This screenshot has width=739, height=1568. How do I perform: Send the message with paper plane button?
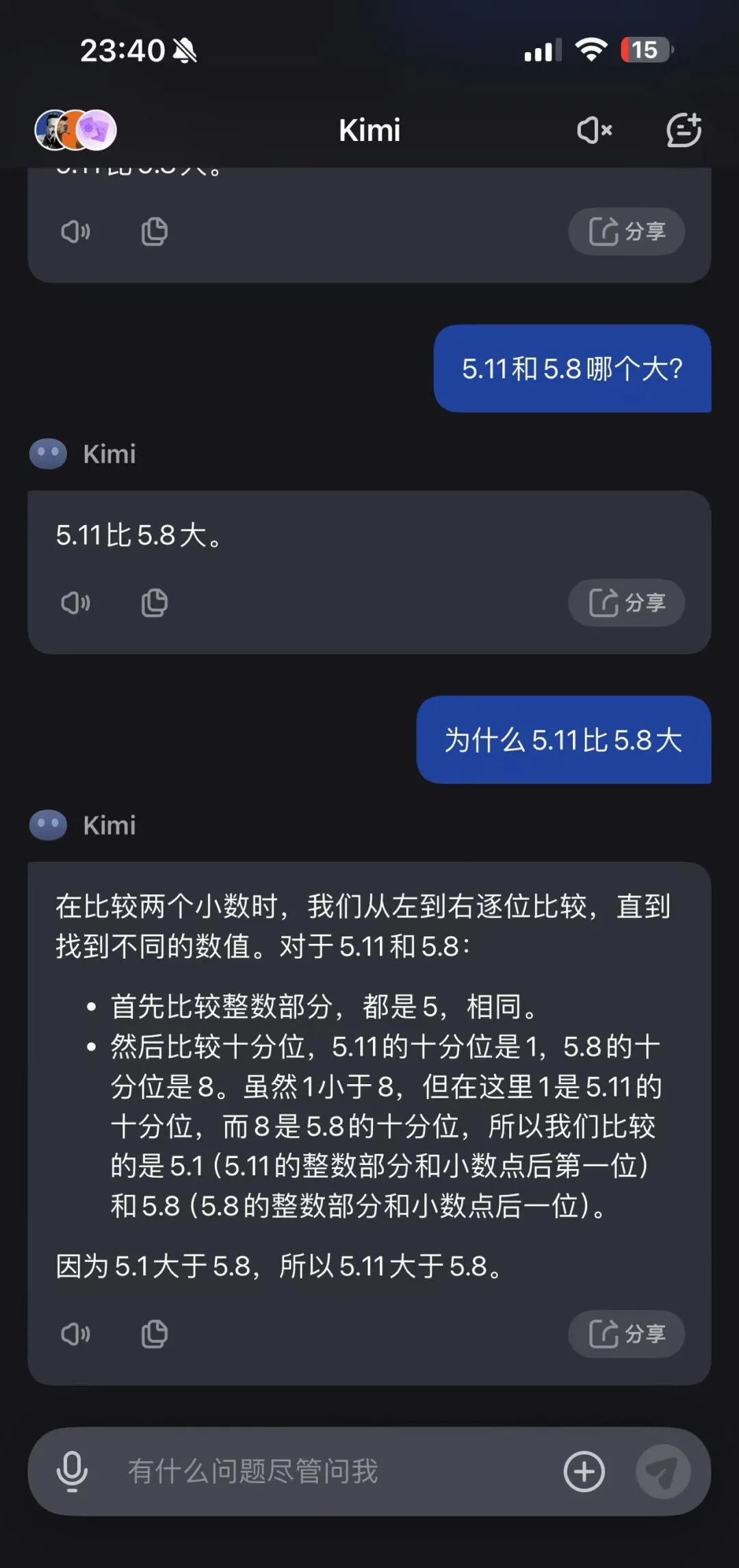point(662,1471)
